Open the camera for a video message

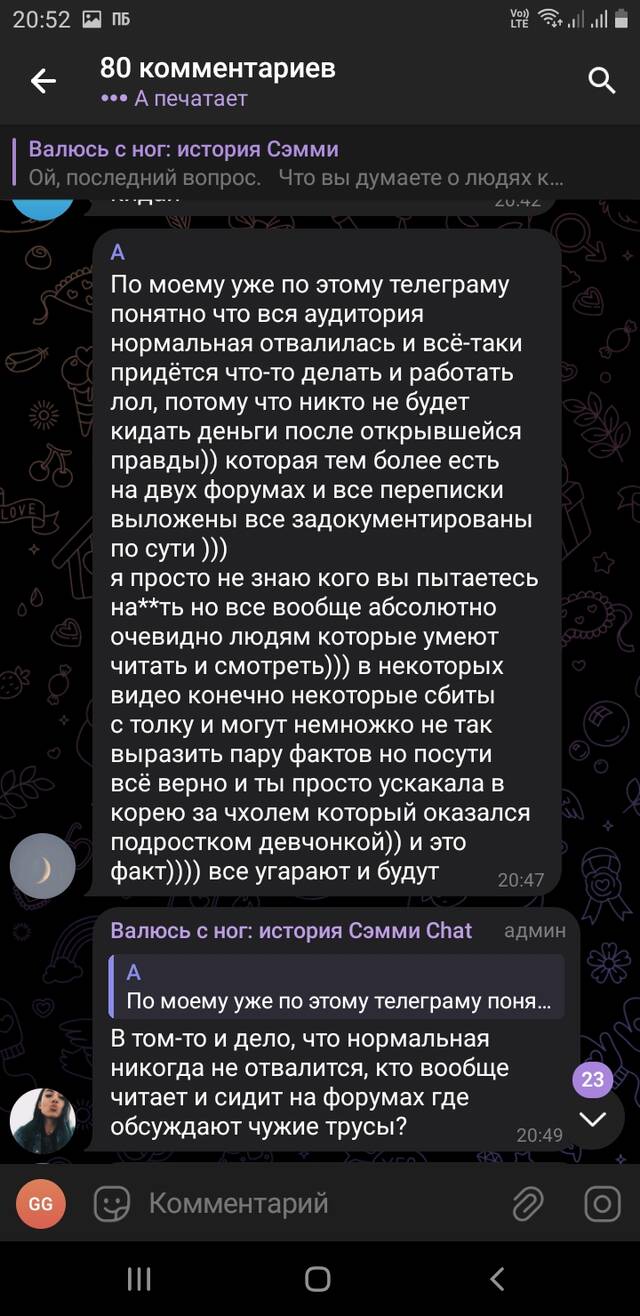pyautogui.click(x=602, y=1204)
